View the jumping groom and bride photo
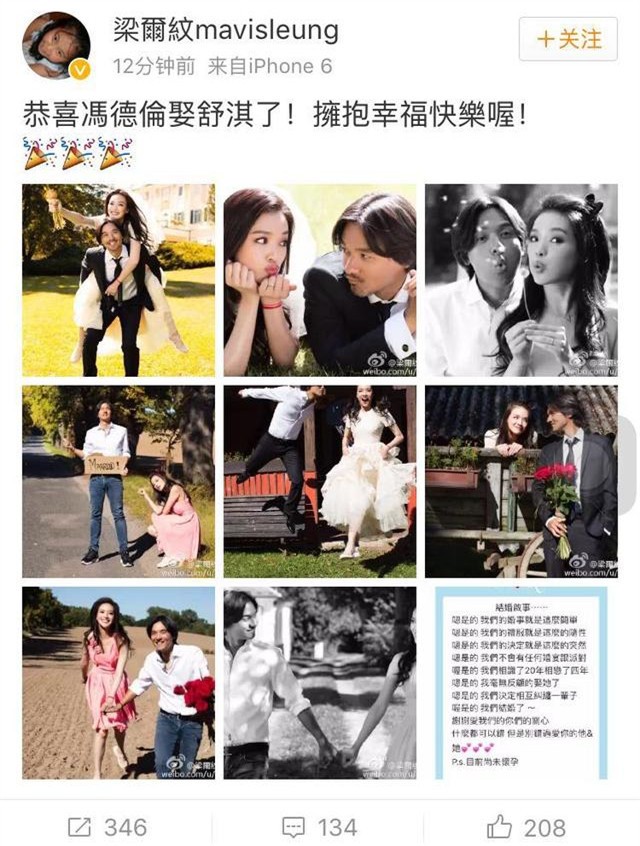Screen dimensions: 640x846 320,482
